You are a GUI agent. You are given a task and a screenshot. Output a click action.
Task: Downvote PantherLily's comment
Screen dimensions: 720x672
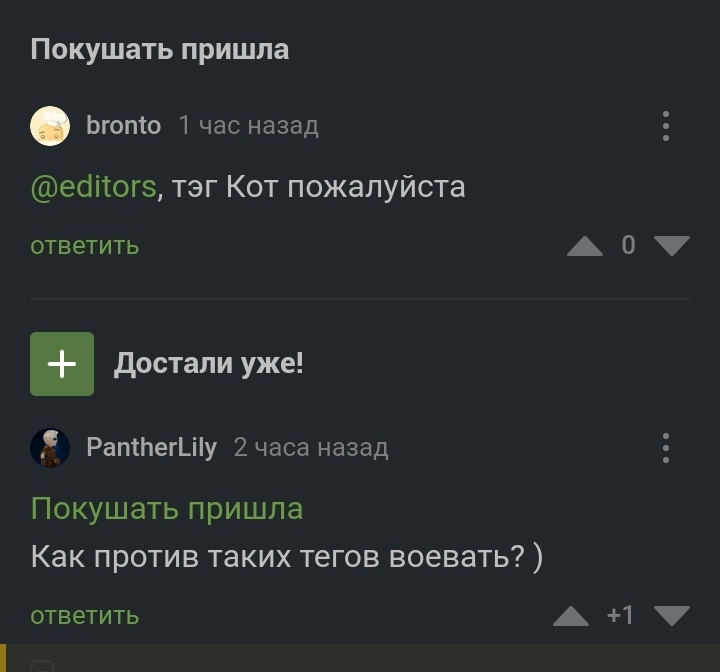pos(672,616)
